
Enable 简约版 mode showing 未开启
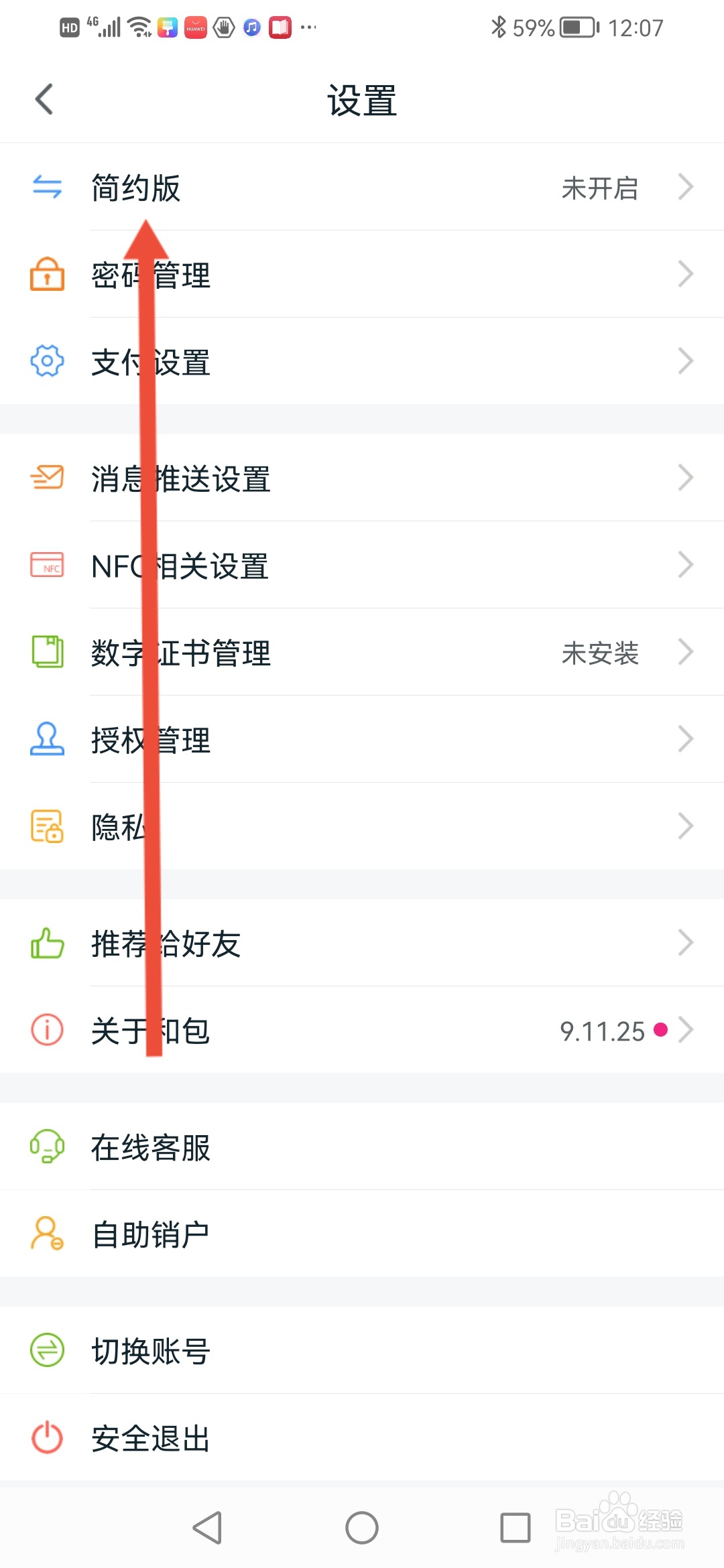pos(599,190)
